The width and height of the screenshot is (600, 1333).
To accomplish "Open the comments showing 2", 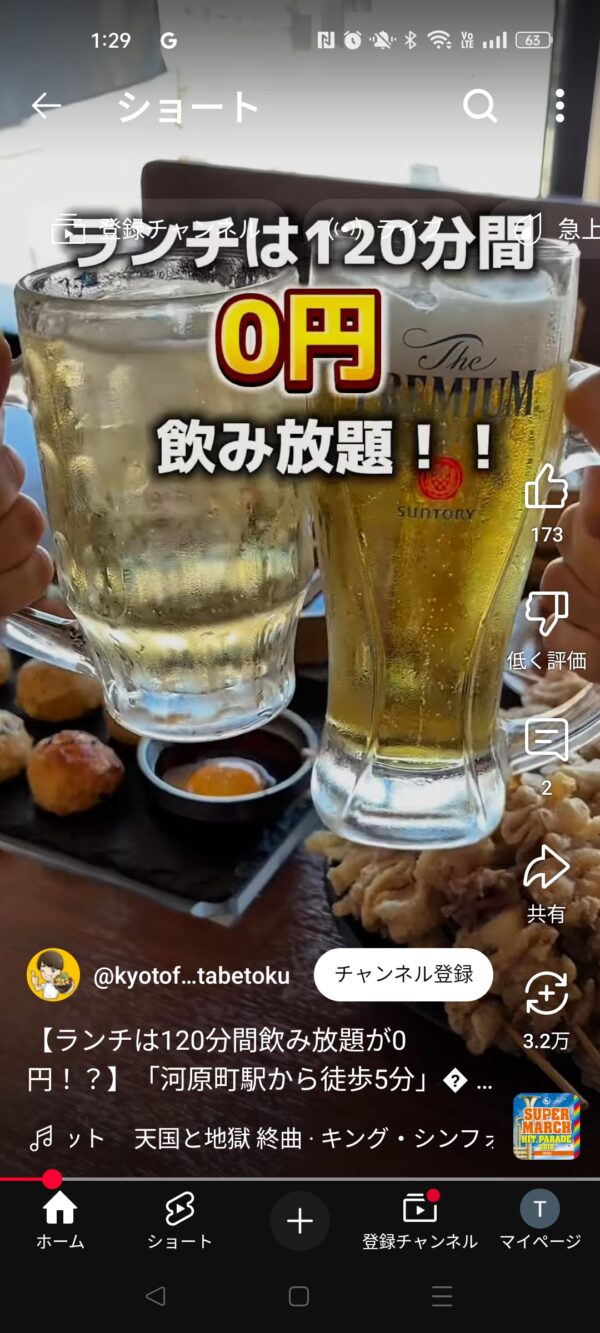I will click(x=546, y=741).
